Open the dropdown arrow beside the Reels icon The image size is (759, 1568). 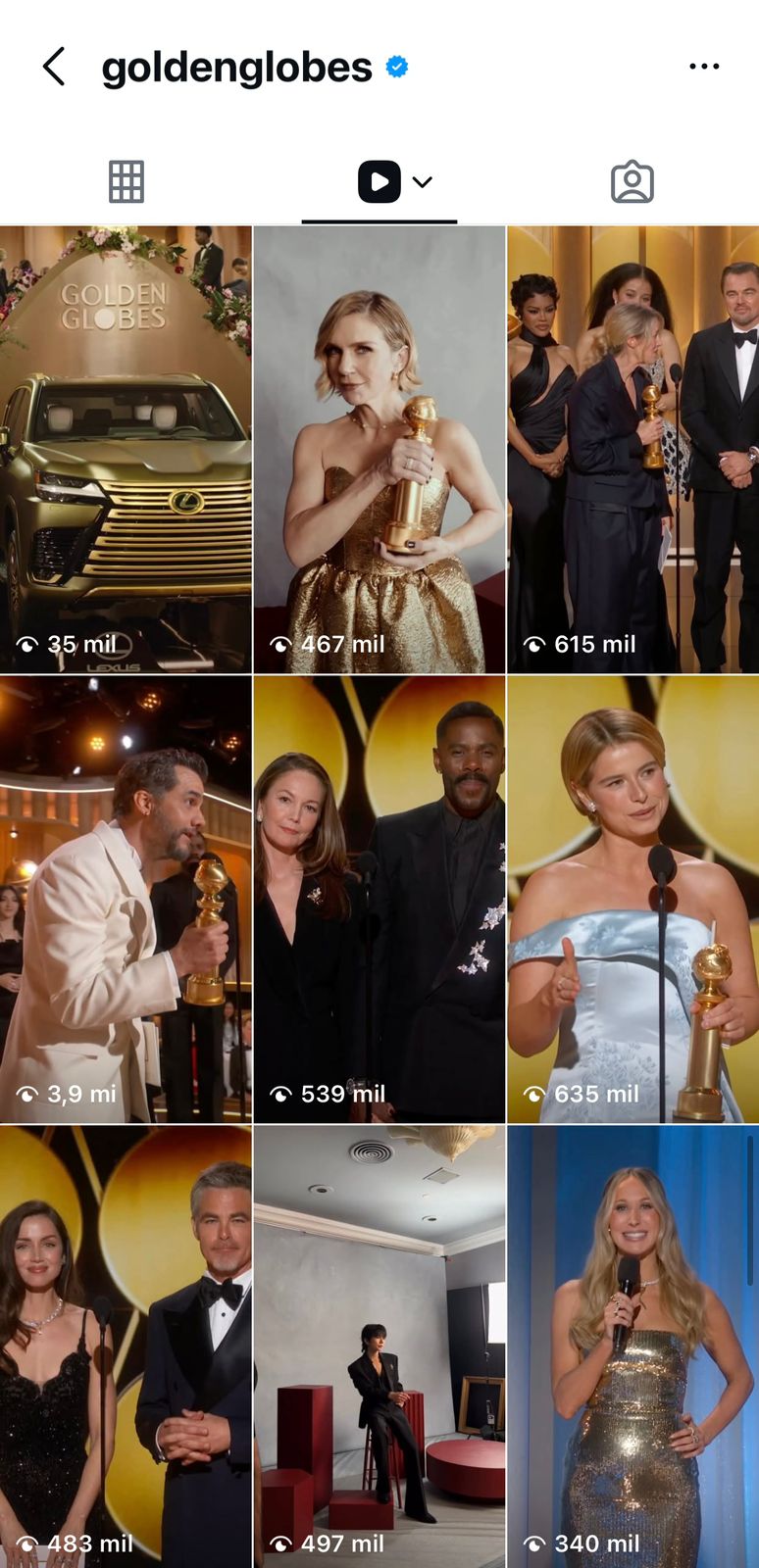pos(422,181)
